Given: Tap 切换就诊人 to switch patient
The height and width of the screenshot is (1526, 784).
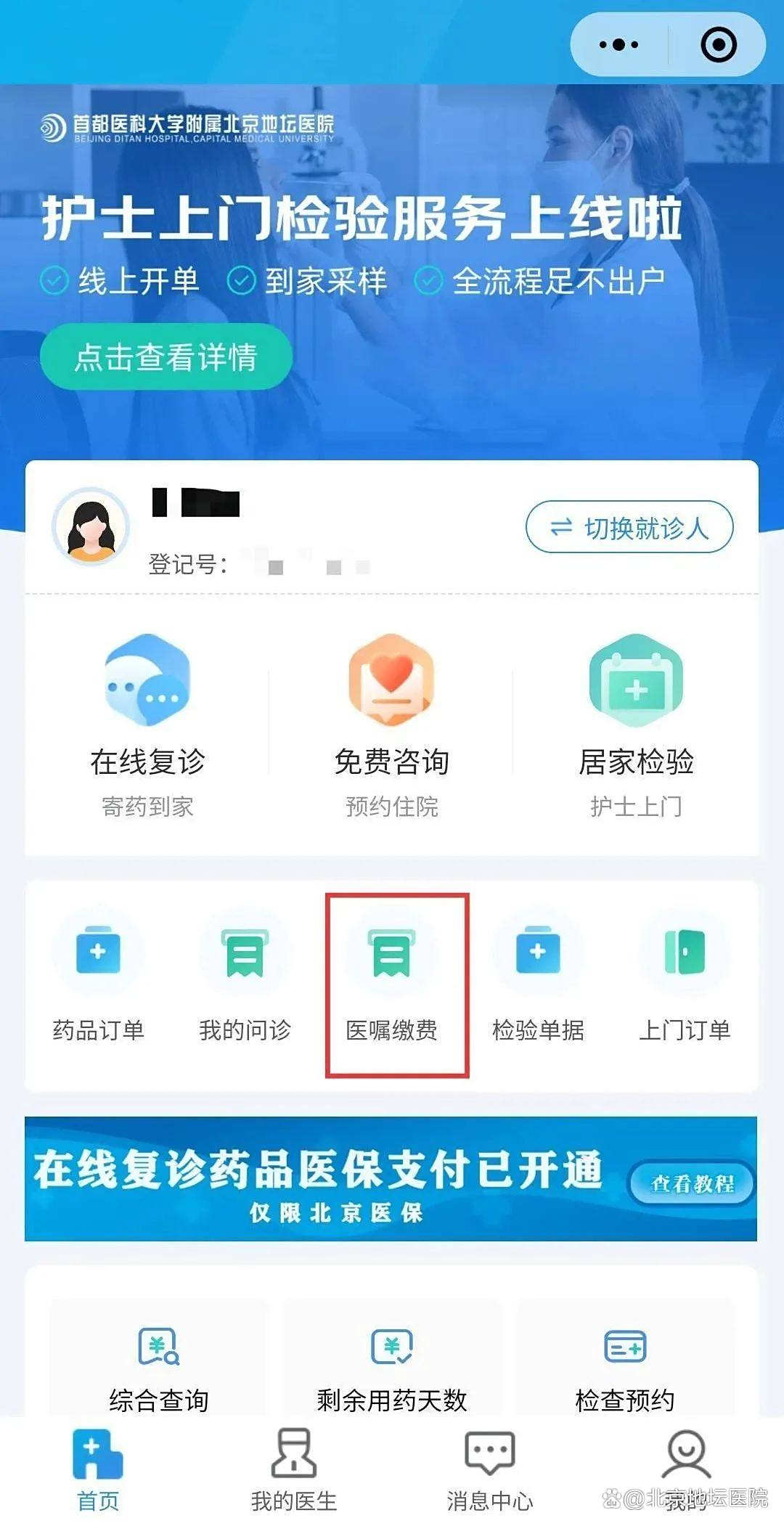Looking at the screenshot, I should tap(629, 527).
